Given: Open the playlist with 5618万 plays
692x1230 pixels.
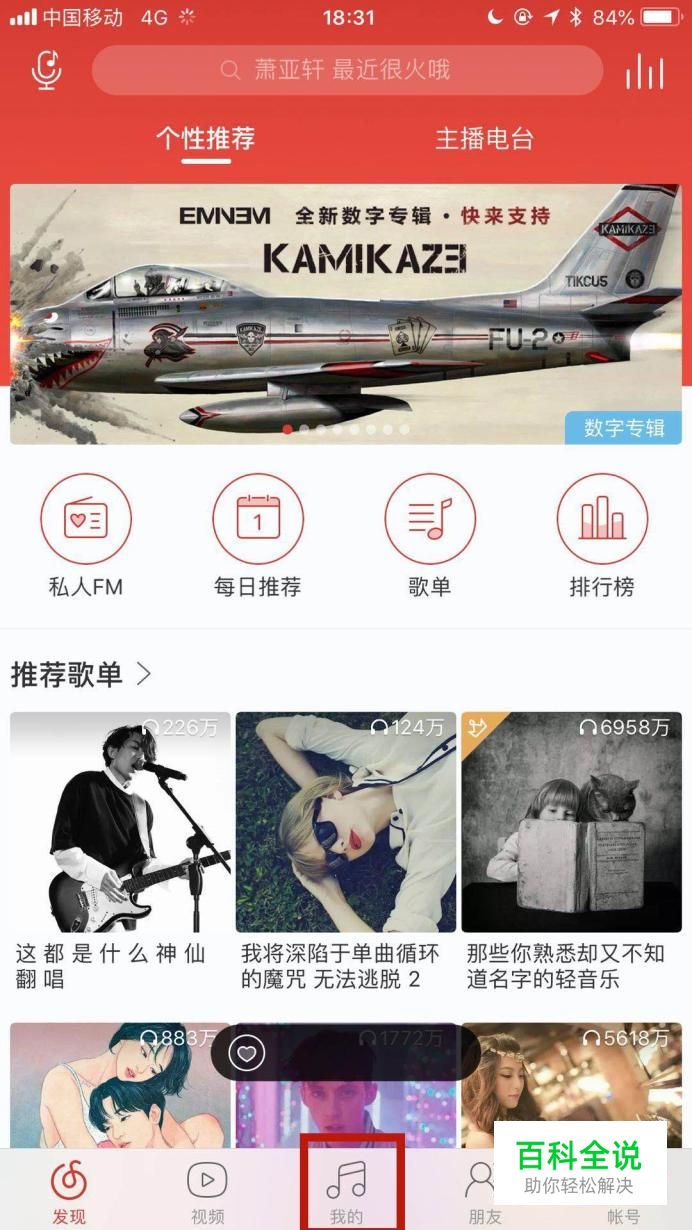Looking at the screenshot, I should [x=571, y=1085].
